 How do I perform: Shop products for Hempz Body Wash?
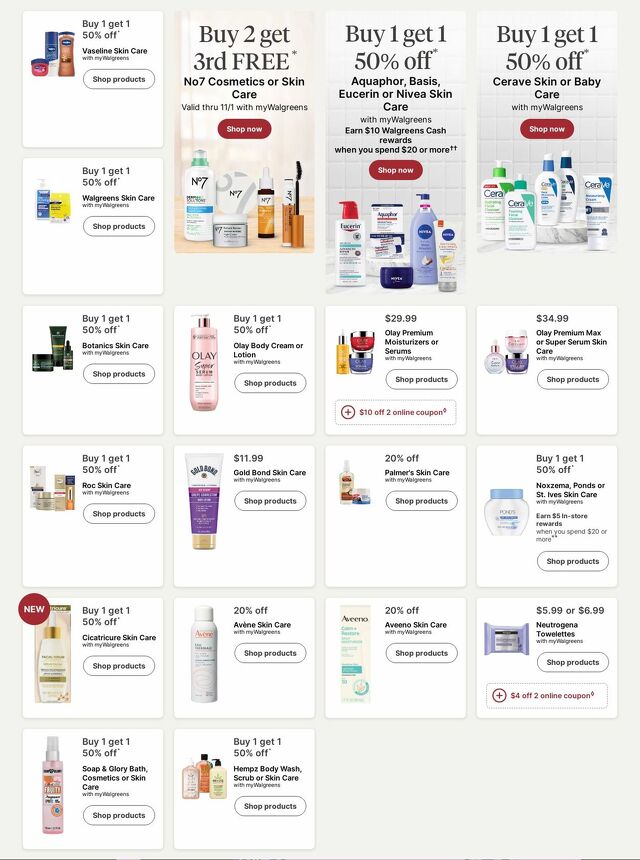coord(270,806)
